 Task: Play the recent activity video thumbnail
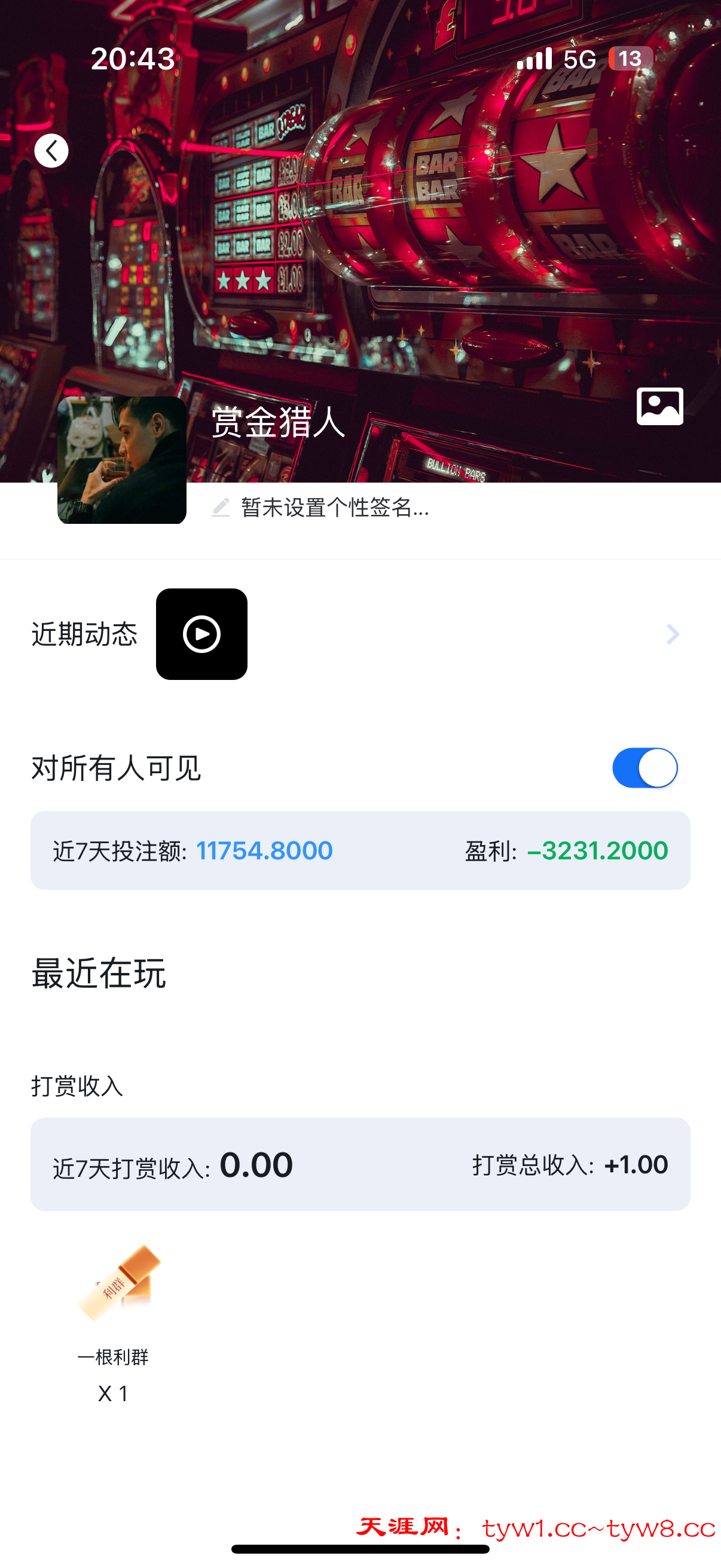coord(201,634)
